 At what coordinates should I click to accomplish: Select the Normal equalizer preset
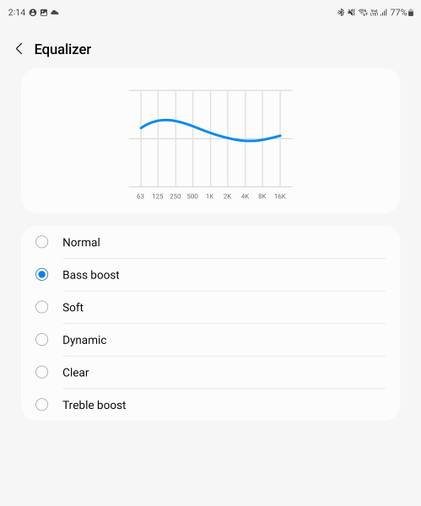point(210,242)
